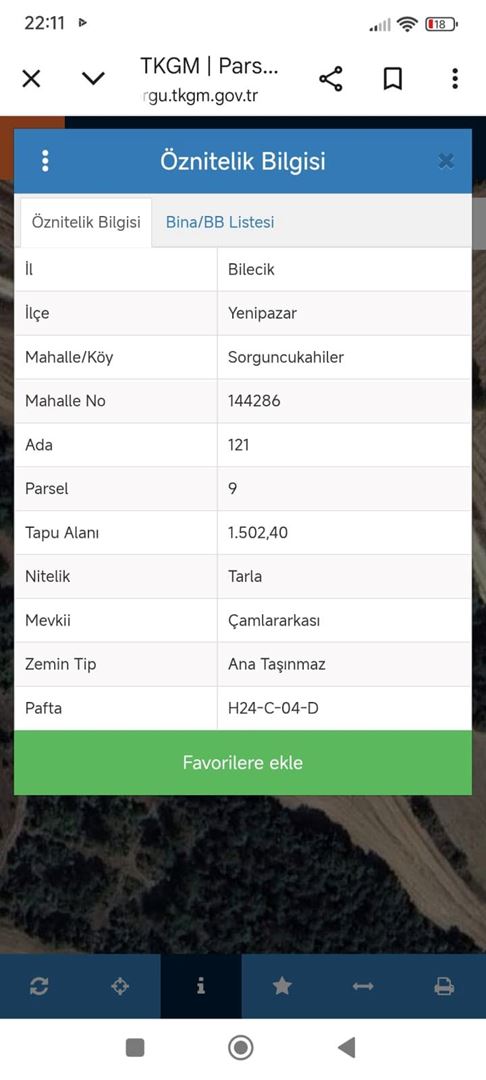486x1080 pixels.
Task: Refresh the map with the reload icon
Action: (39, 986)
